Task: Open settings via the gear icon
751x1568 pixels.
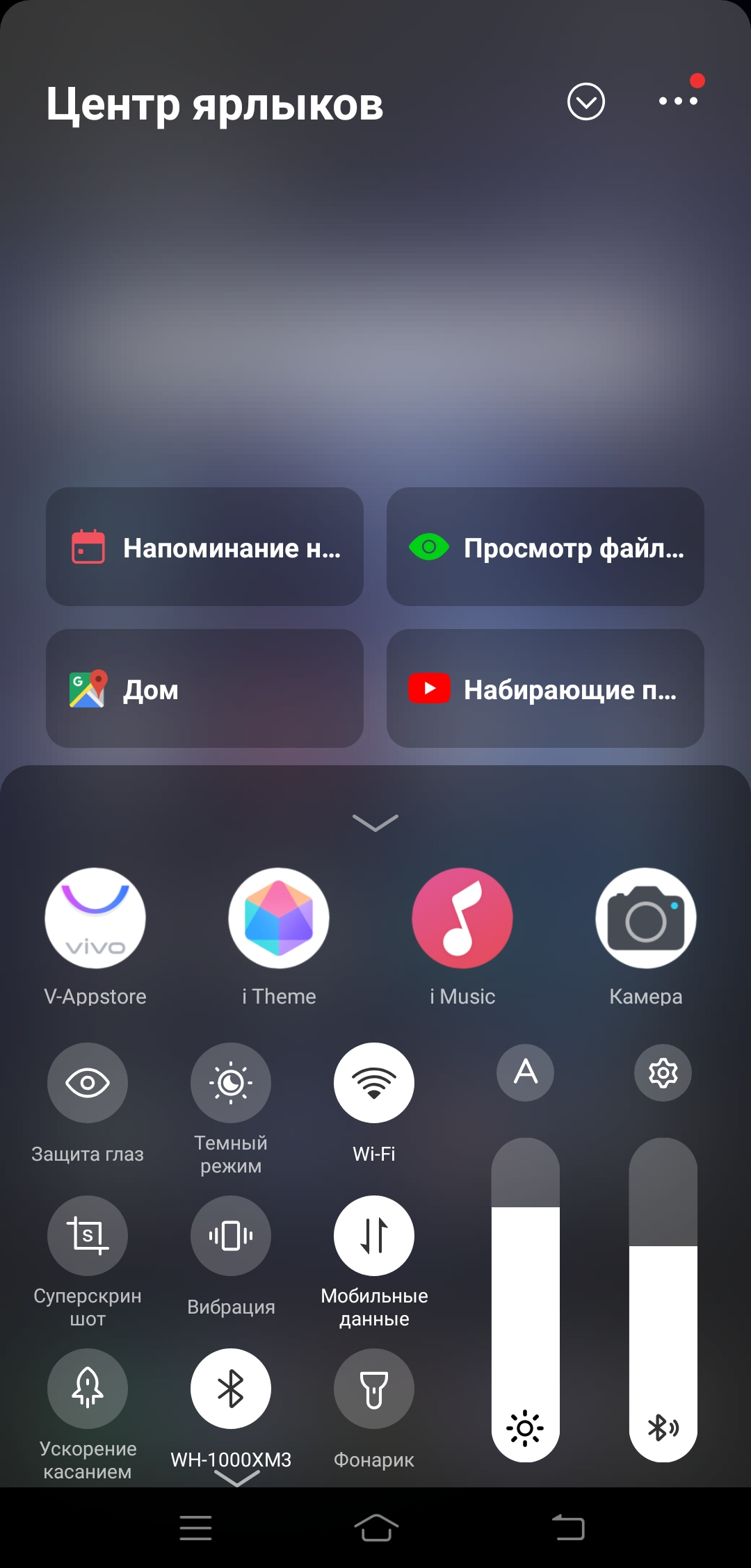Action: click(663, 1072)
